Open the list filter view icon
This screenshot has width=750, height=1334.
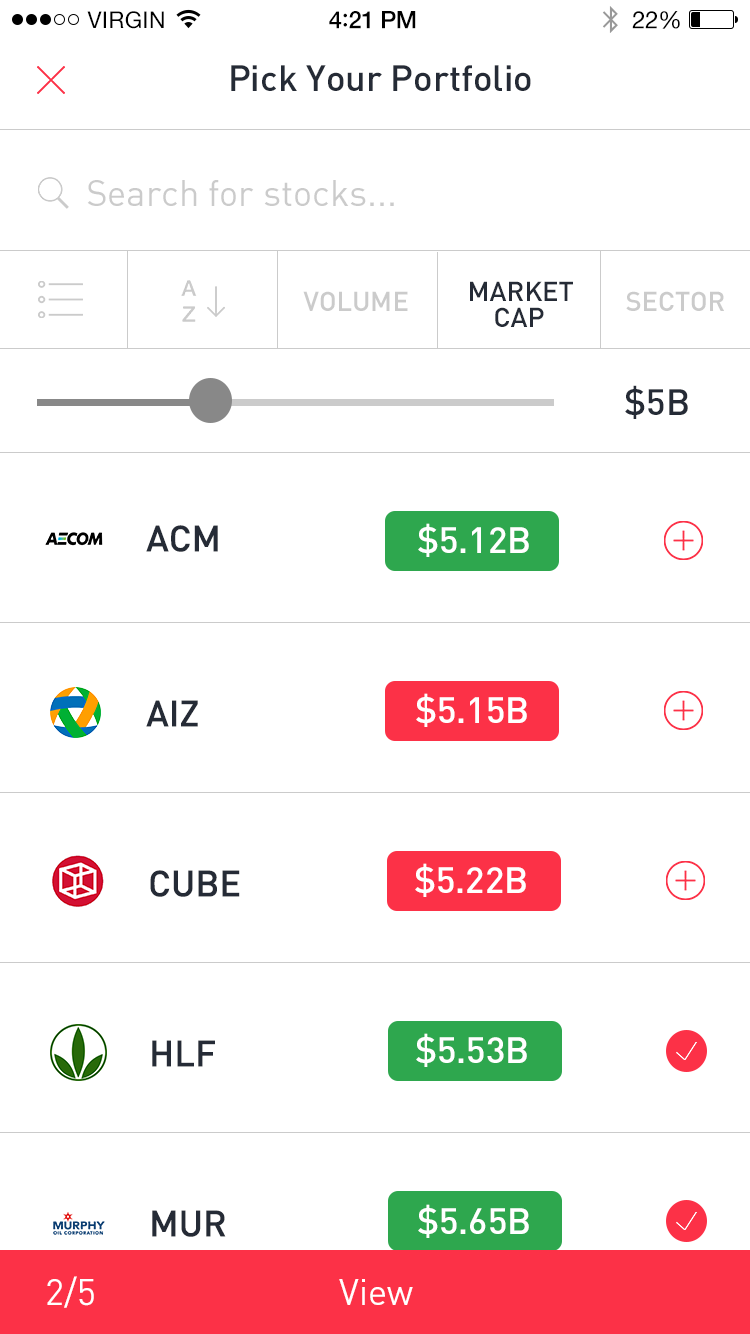[62, 299]
